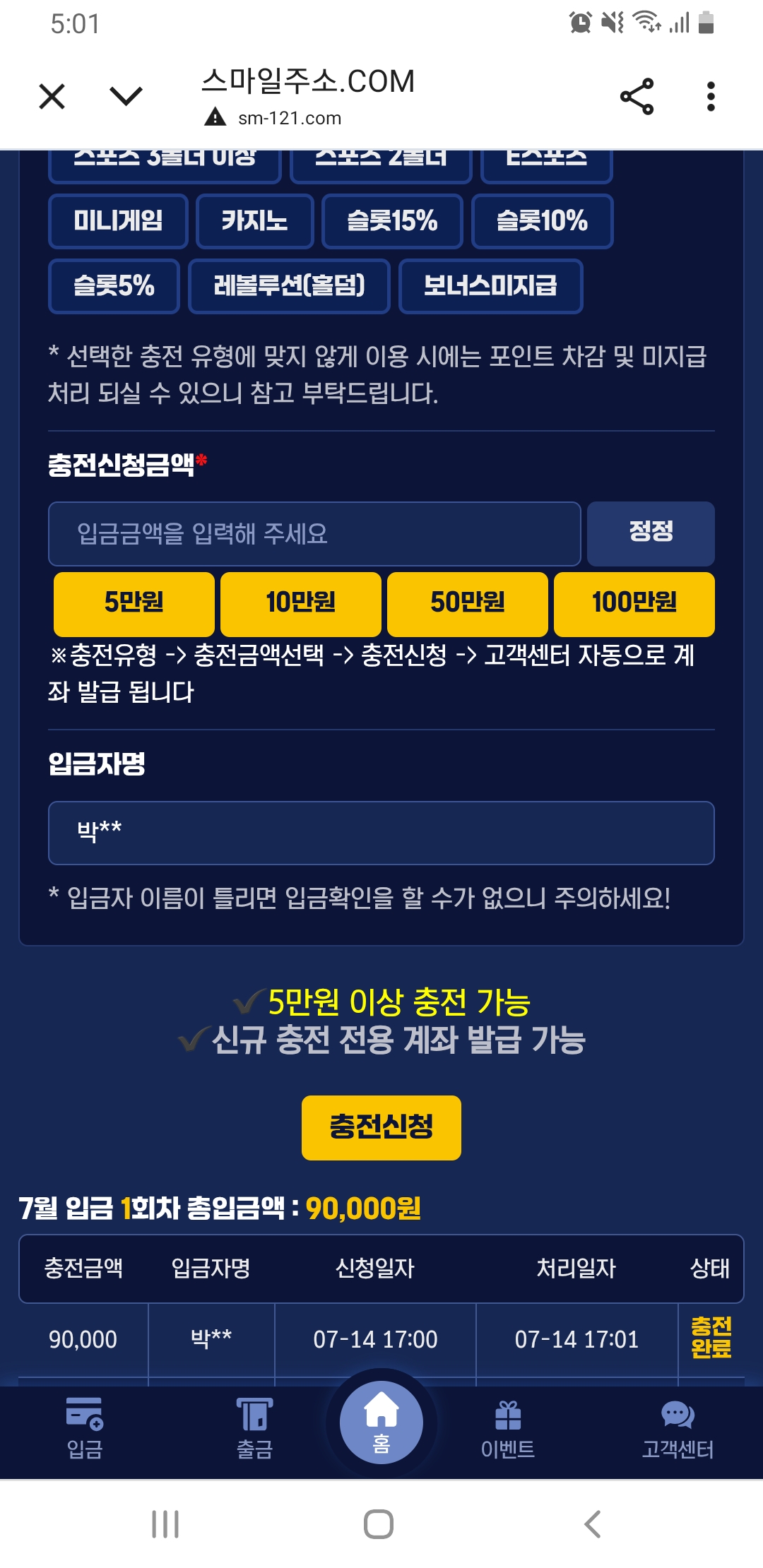Add 100만원 to the amount
The height and width of the screenshot is (1568, 763).
click(634, 604)
